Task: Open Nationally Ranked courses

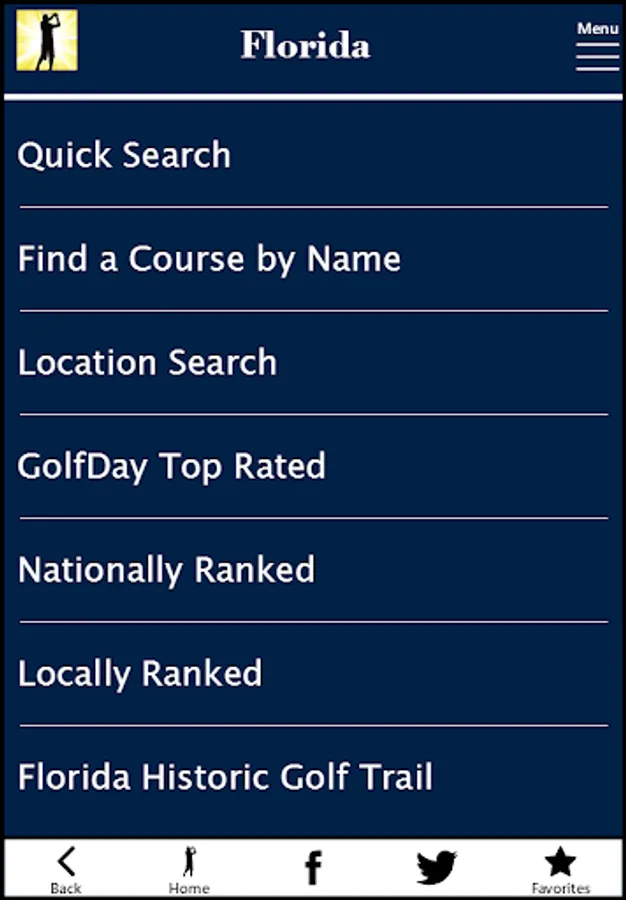Action: coord(313,570)
